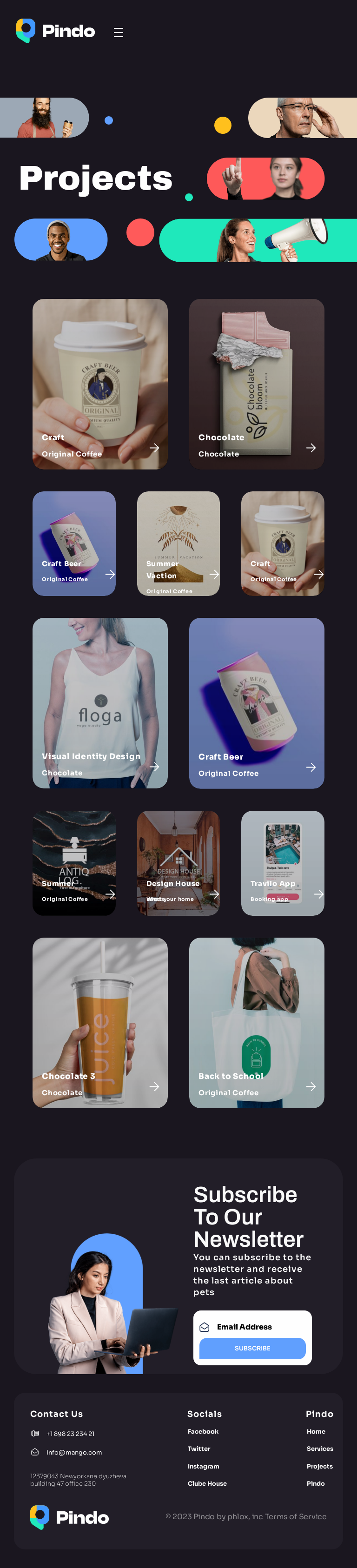357x1568 pixels.
Task: Open the Facebook social link
Action: pos(203,1431)
